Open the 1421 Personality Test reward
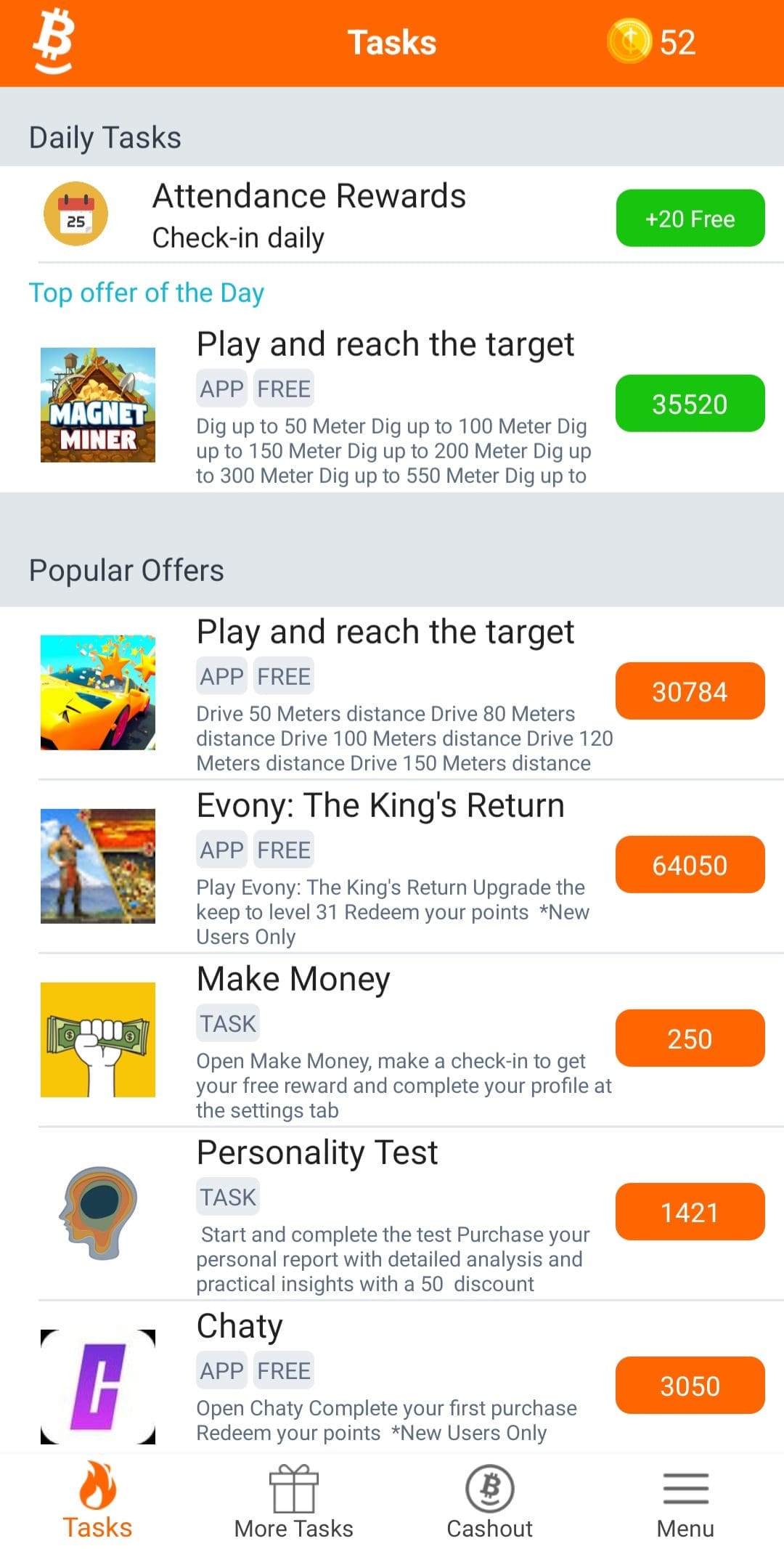Viewport: 784px width, 1549px height. [690, 1211]
